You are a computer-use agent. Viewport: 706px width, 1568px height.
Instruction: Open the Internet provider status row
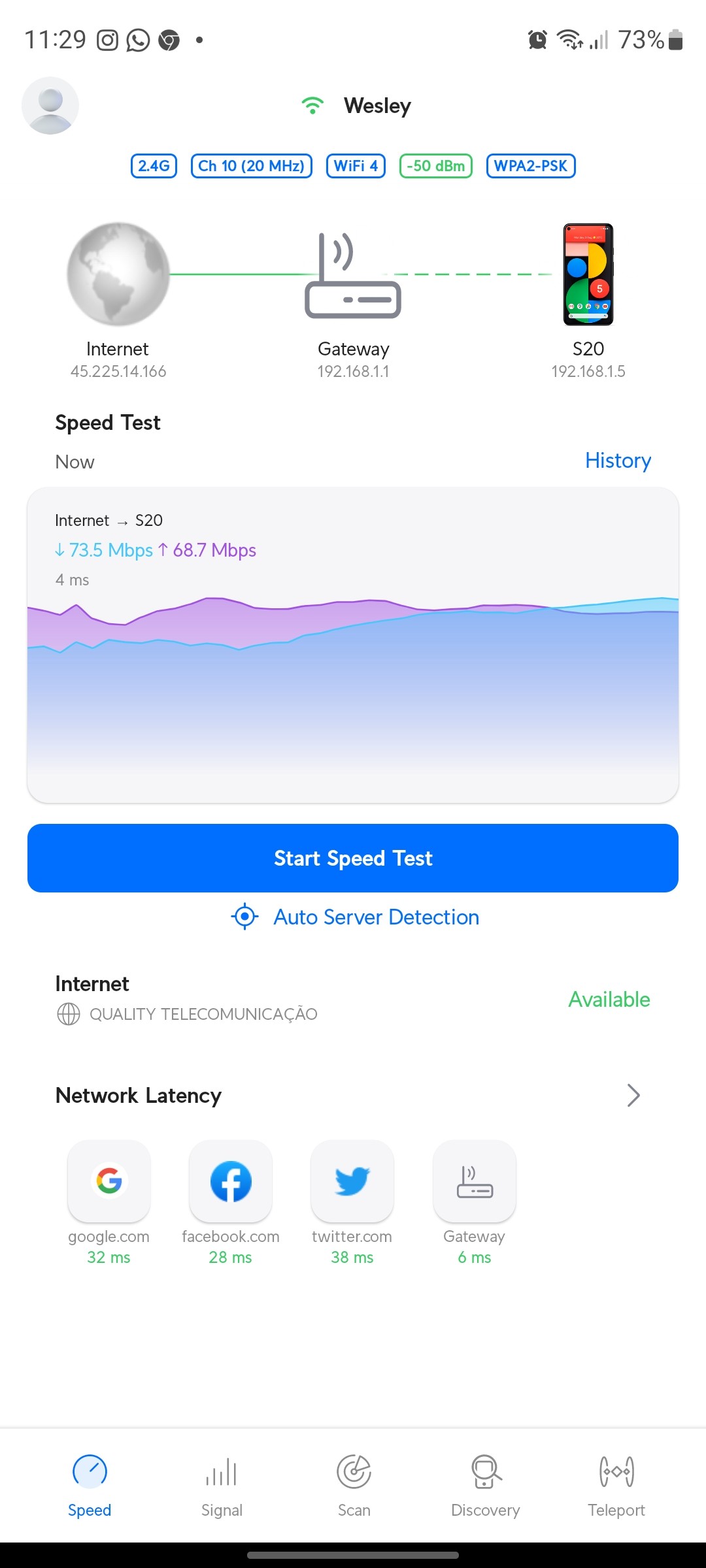353,999
